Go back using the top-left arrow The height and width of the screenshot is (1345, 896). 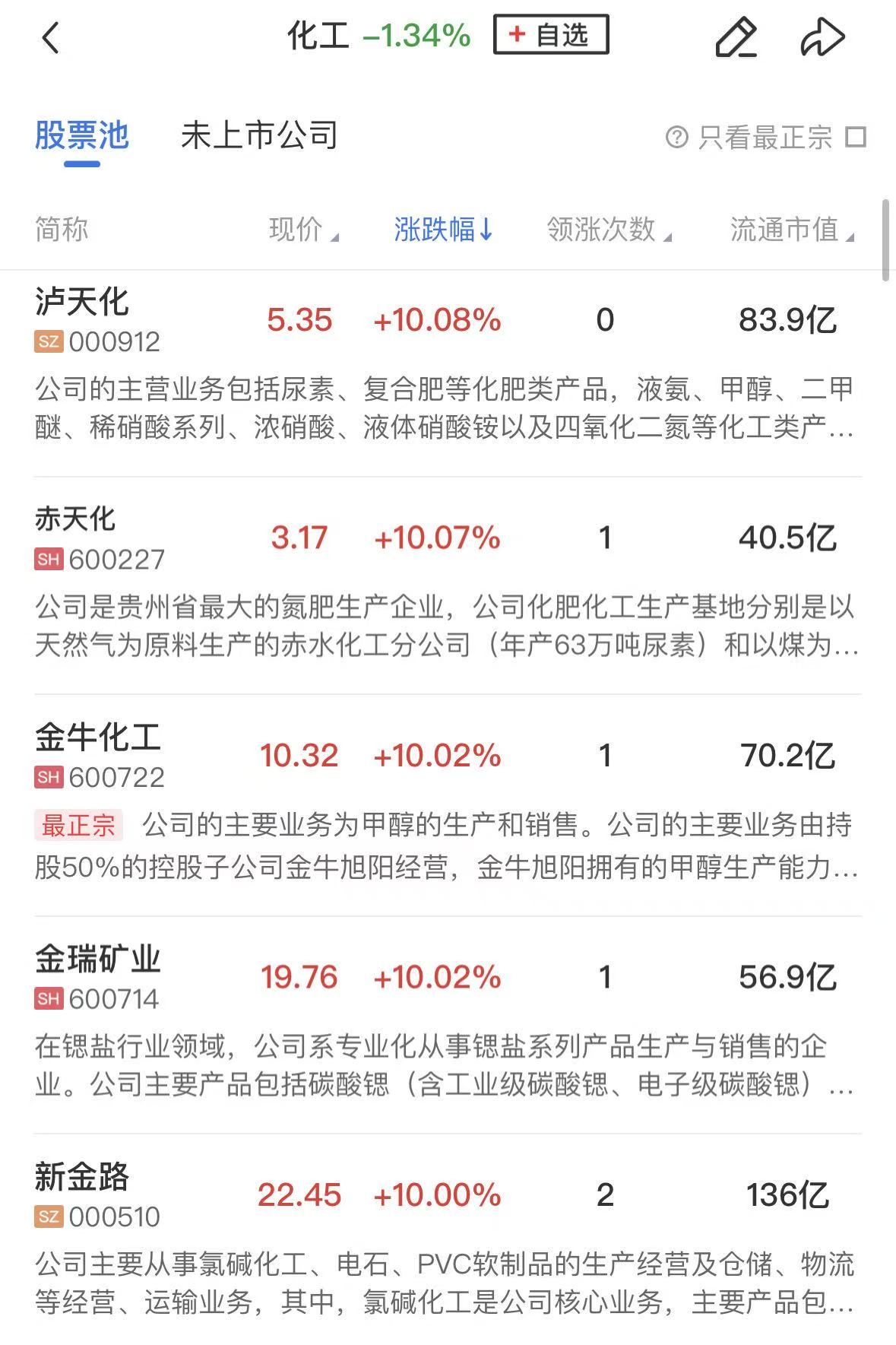(50, 37)
